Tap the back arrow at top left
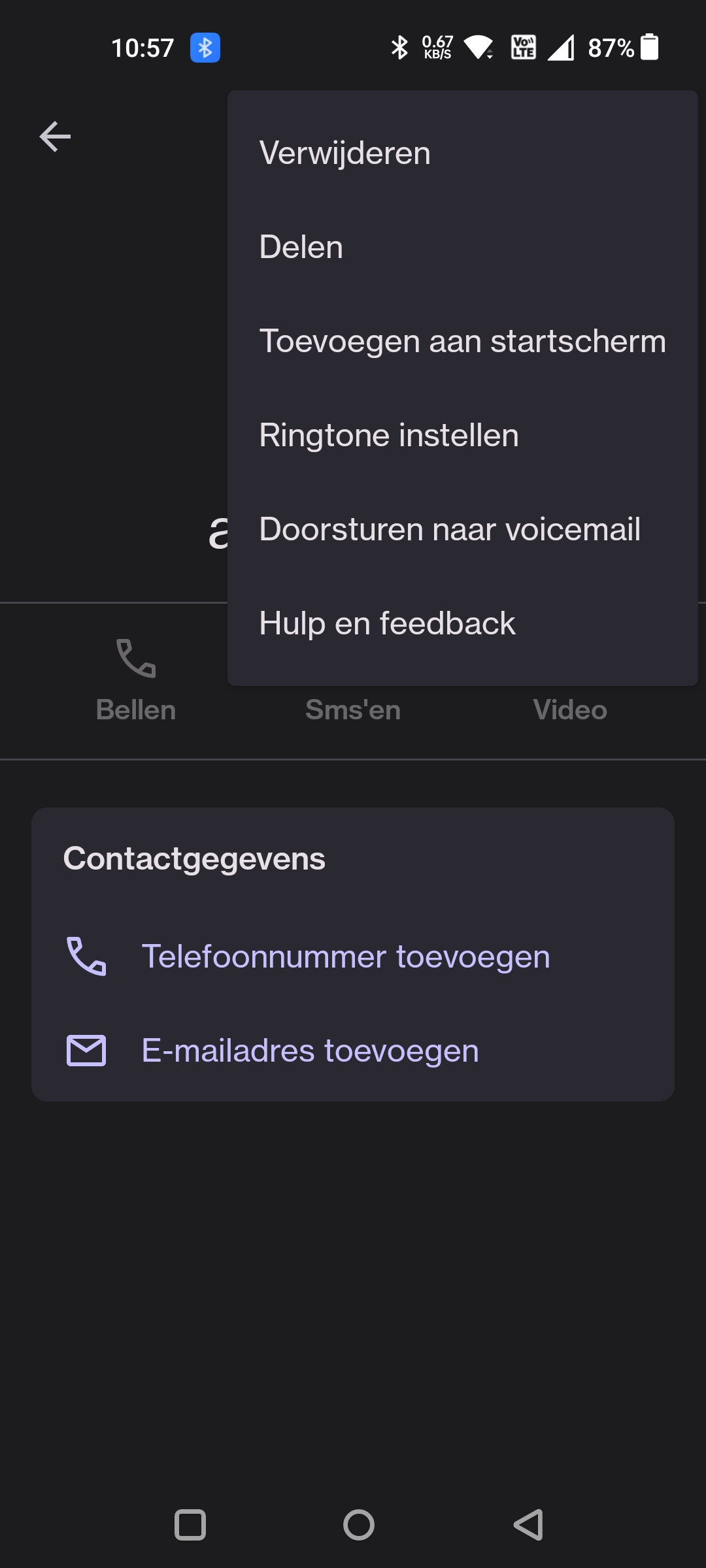The image size is (706, 1568). click(55, 136)
